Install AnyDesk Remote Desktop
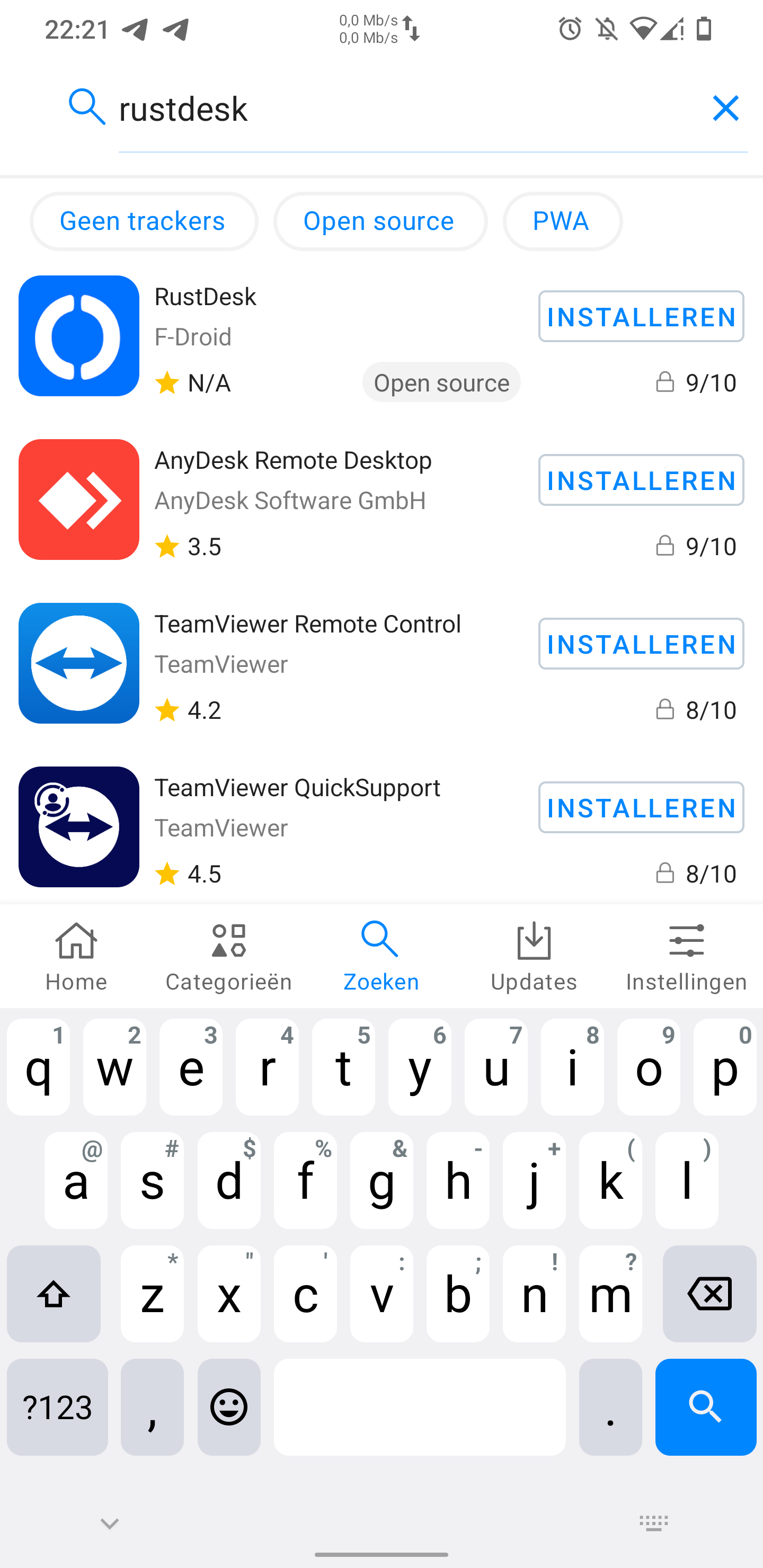The width and height of the screenshot is (763, 1568). pyautogui.click(x=641, y=480)
